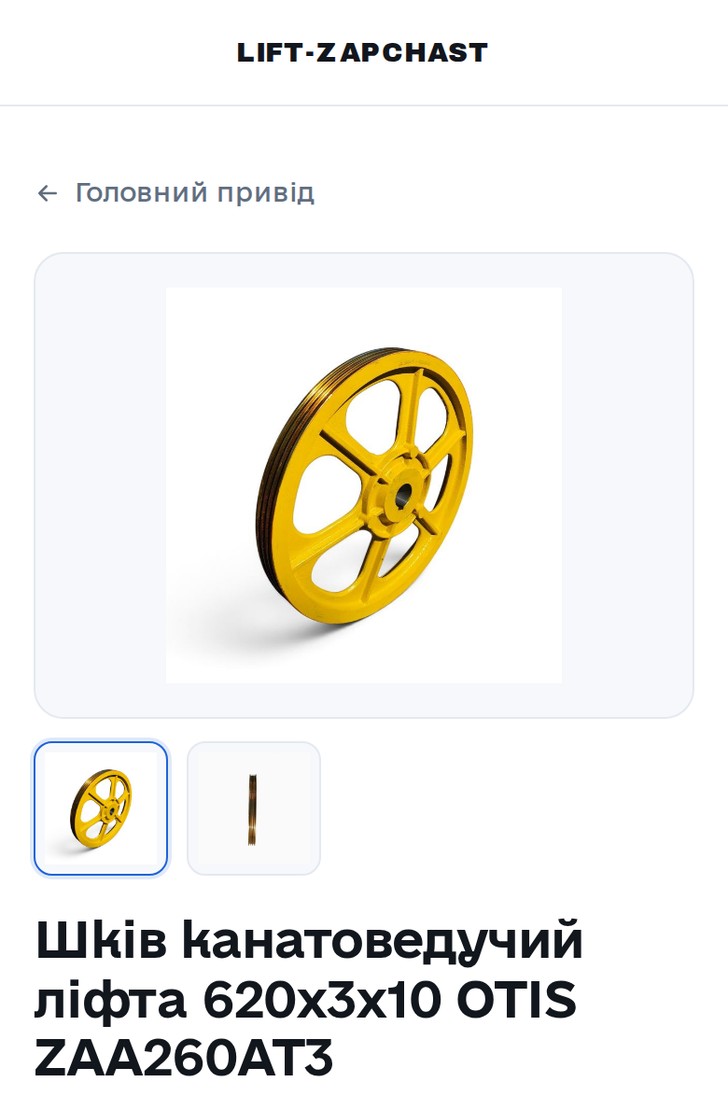Open the main pulley product image
Image resolution: width=728 pixels, height=1096 pixels.
(364, 485)
